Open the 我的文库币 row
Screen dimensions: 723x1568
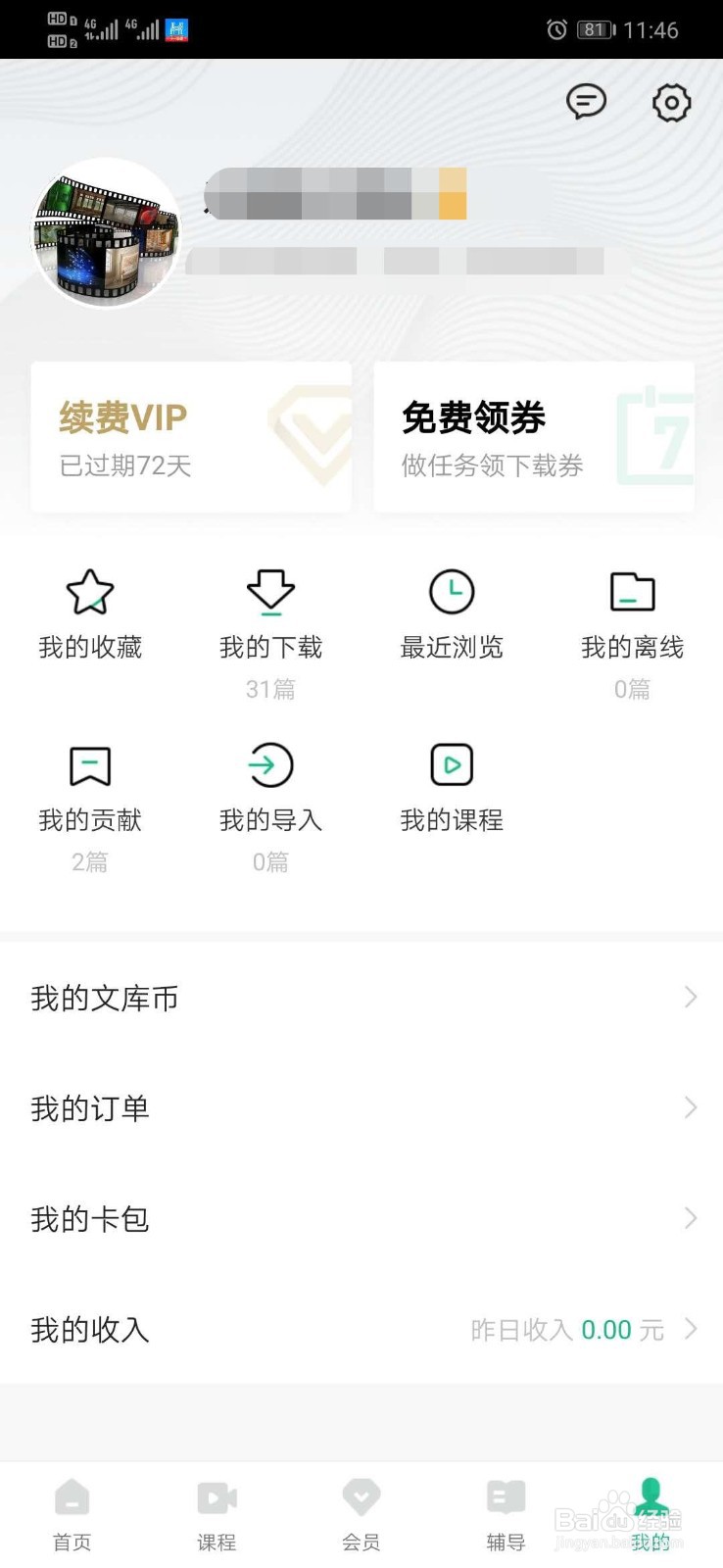(361, 998)
